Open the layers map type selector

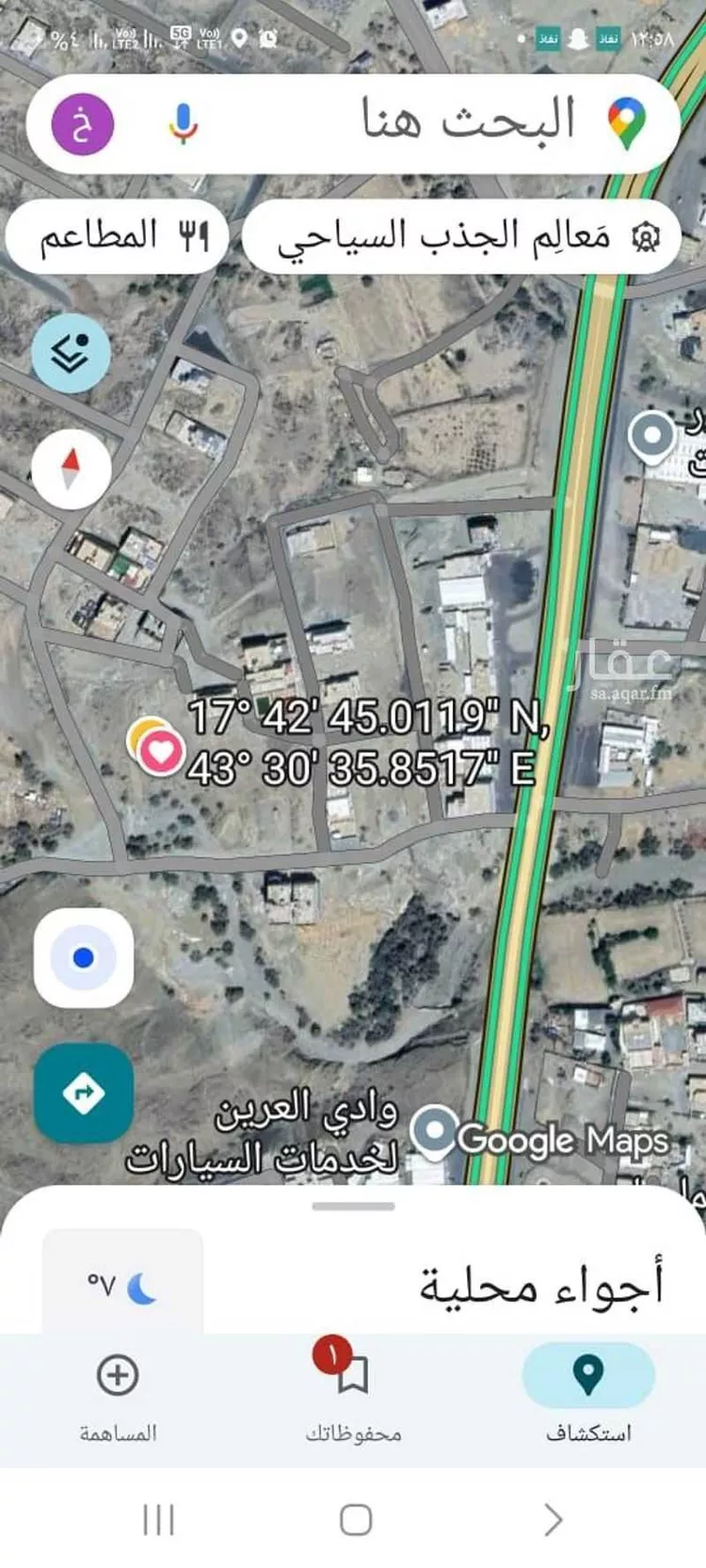[x=71, y=352]
